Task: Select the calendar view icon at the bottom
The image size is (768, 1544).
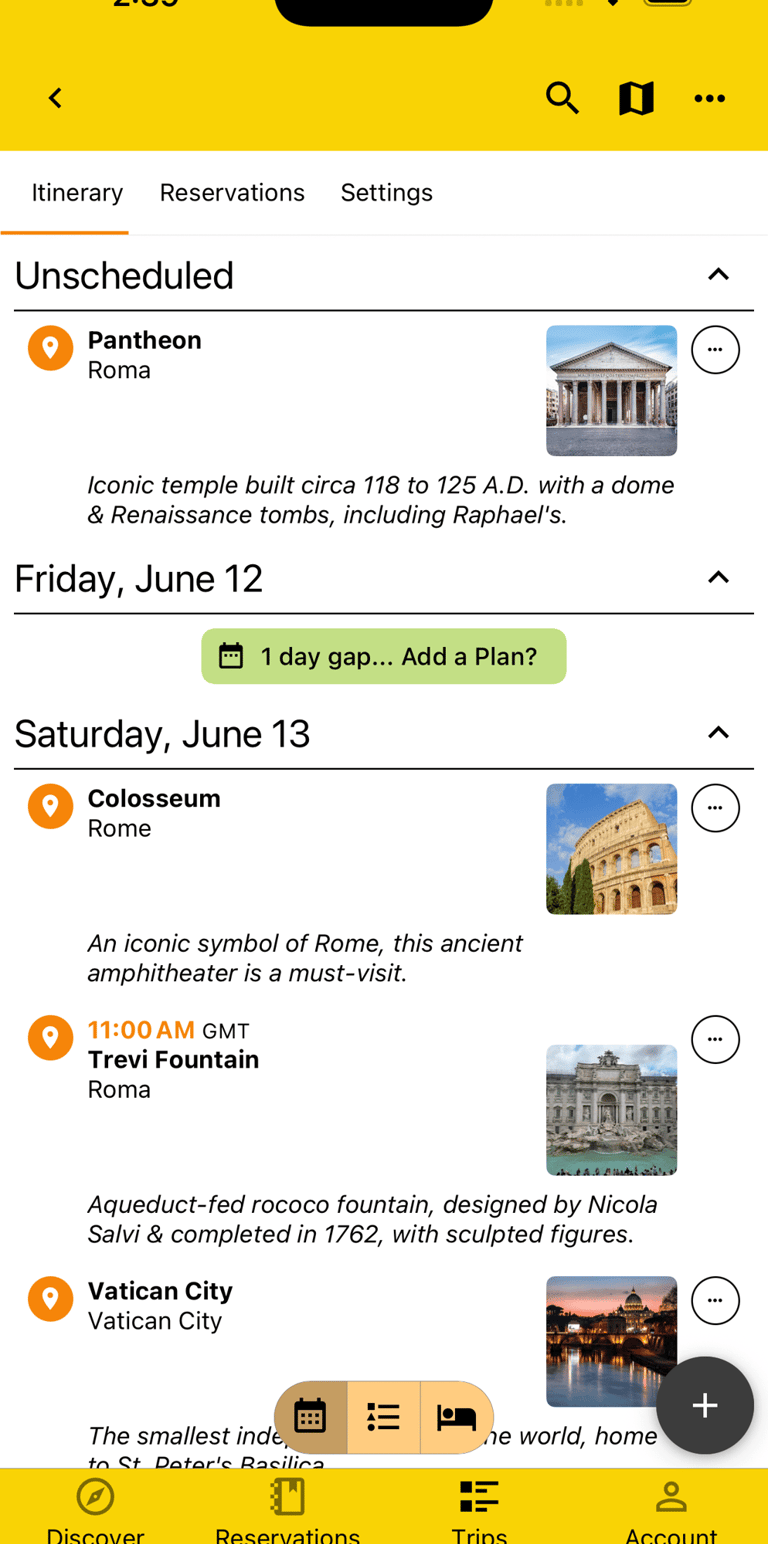Action: tap(310, 1416)
